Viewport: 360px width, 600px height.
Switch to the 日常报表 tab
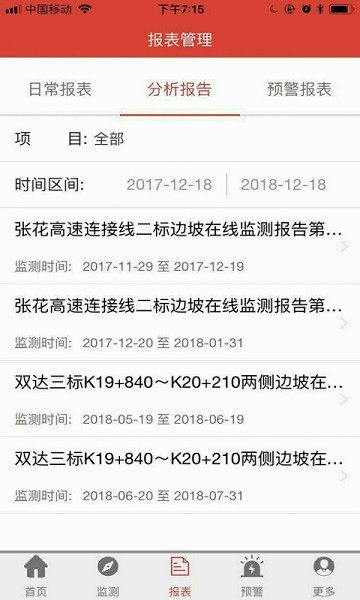pos(60,89)
